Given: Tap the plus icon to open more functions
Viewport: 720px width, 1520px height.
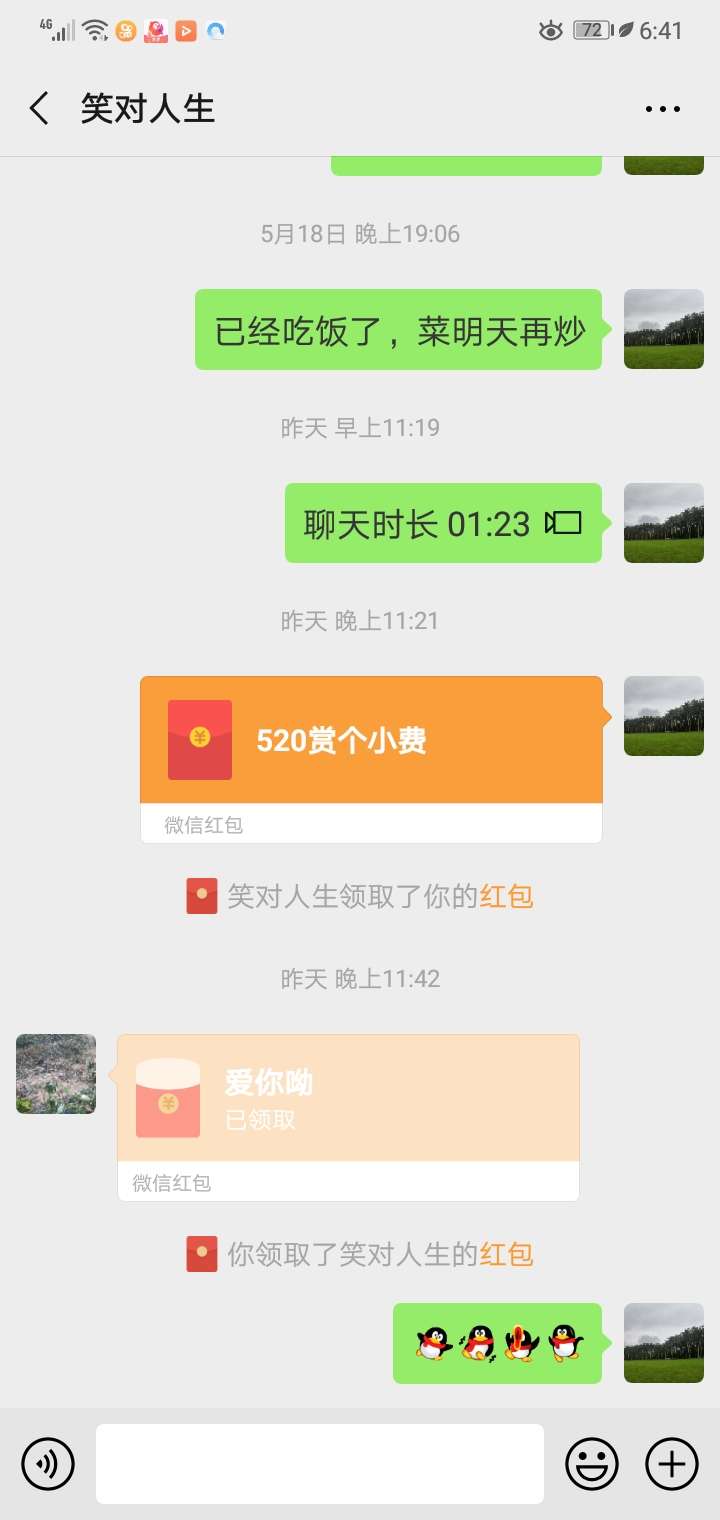Looking at the screenshot, I should (671, 1463).
